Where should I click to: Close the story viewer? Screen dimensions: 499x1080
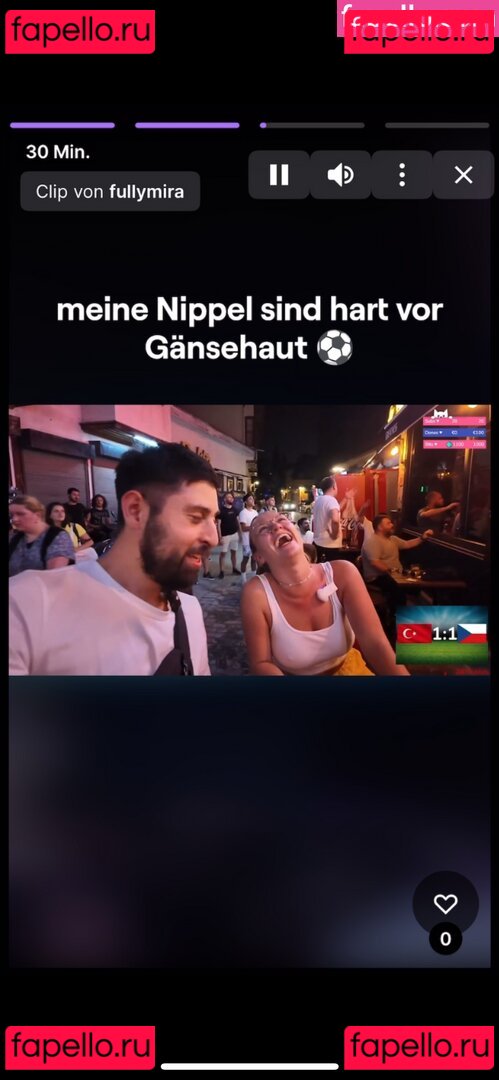[x=463, y=175]
